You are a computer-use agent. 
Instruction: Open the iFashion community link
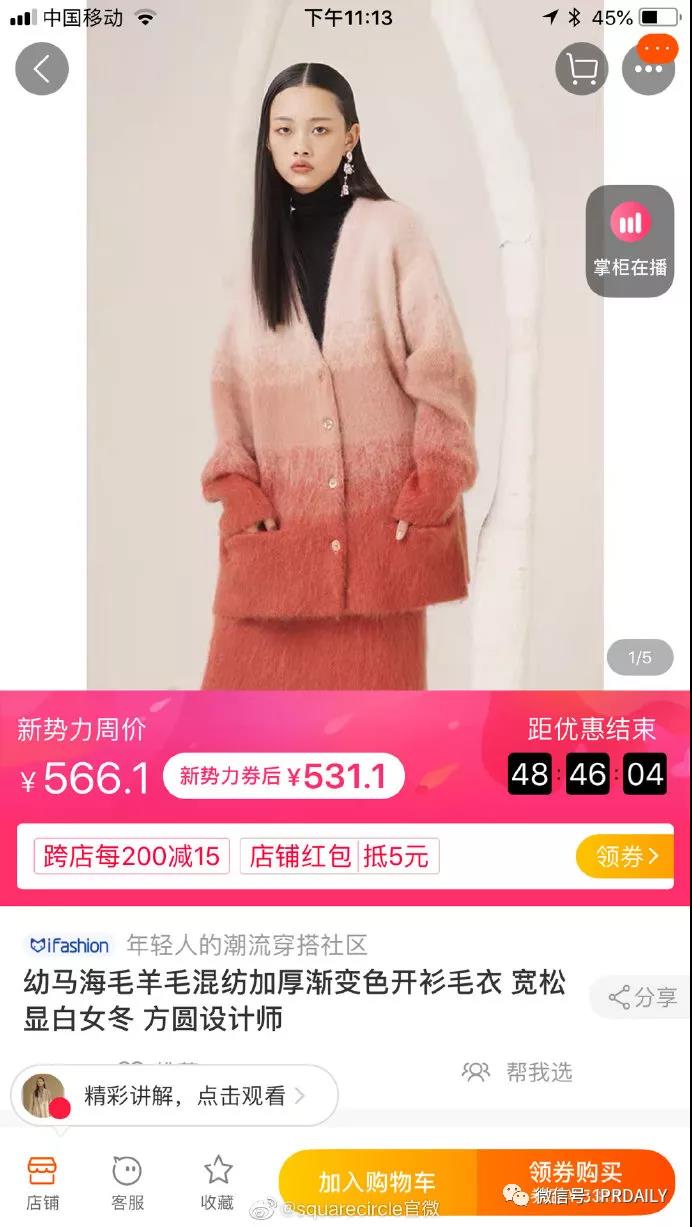(x=70, y=945)
